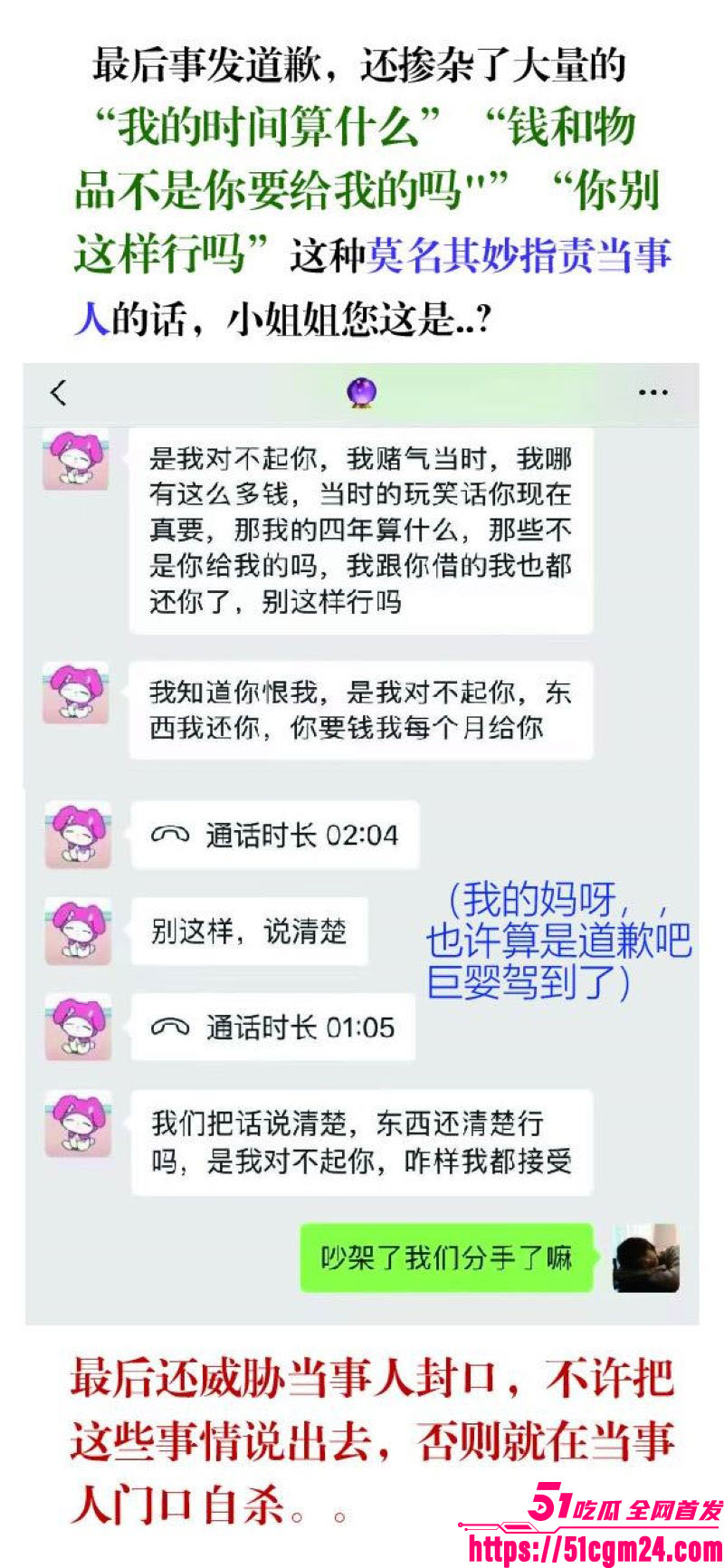Select the '通话时长 02:04' call message bubble
This screenshot has height=1568, width=724.
click(x=276, y=835)
